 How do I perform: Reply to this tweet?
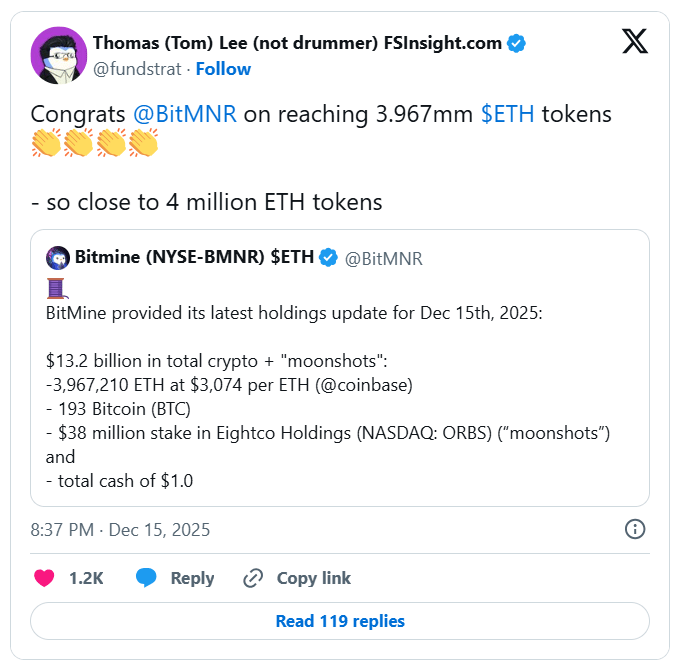tap(175, 578)
